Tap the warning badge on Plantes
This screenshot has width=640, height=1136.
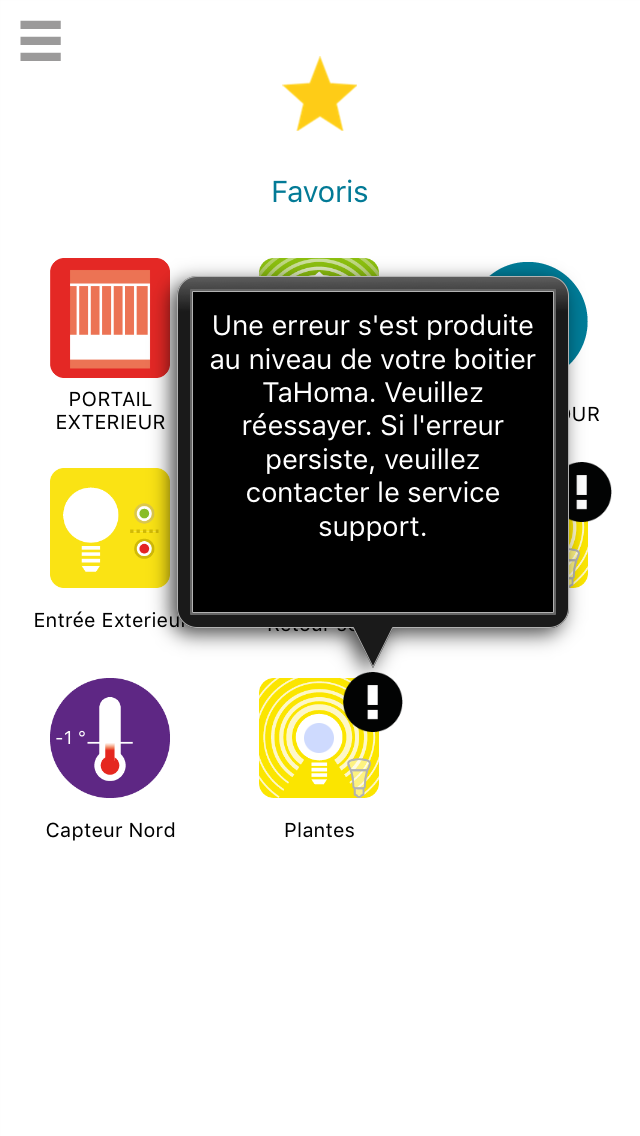coord(373,702)
